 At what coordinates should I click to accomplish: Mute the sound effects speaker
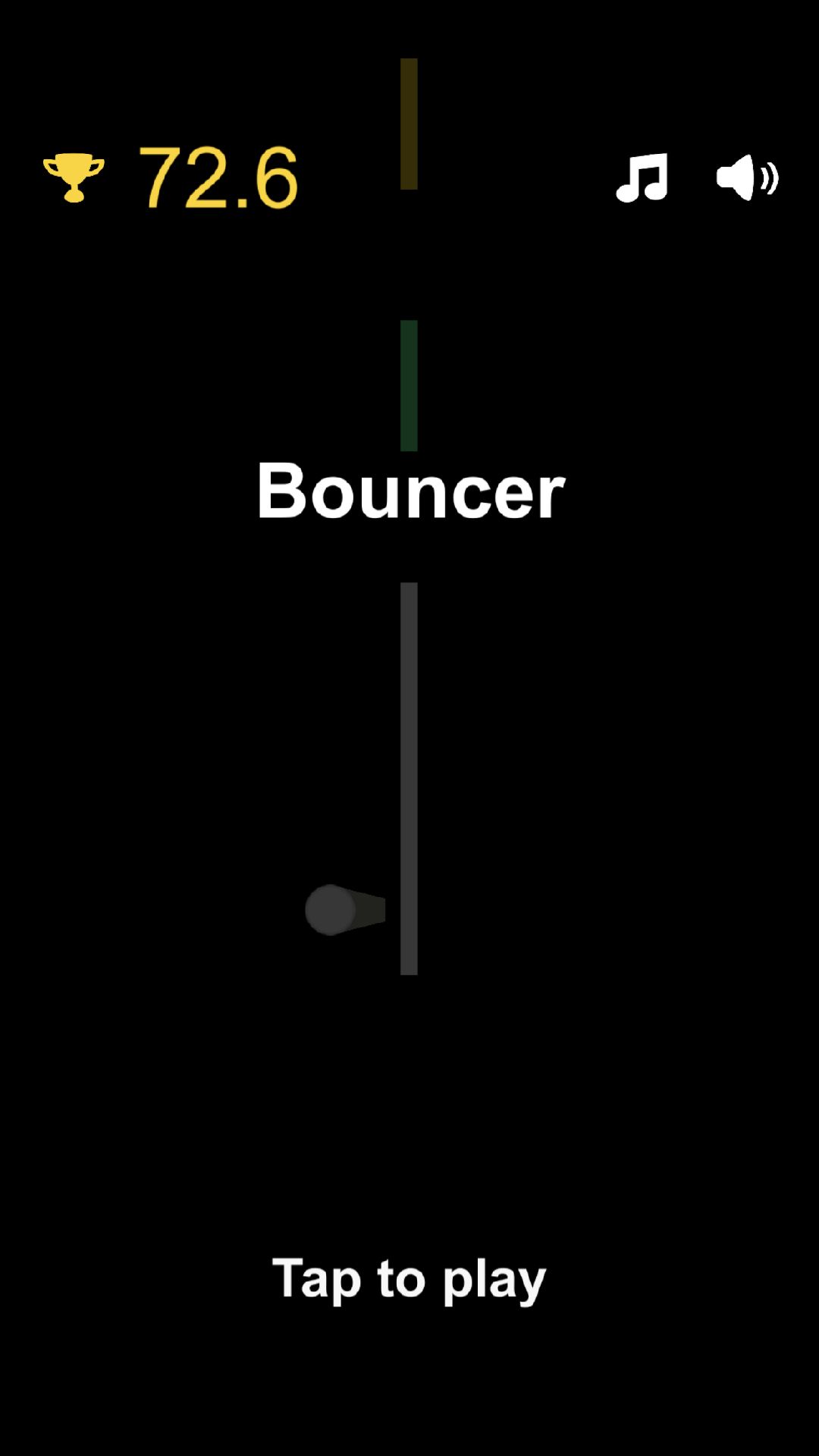click(746, 178)
